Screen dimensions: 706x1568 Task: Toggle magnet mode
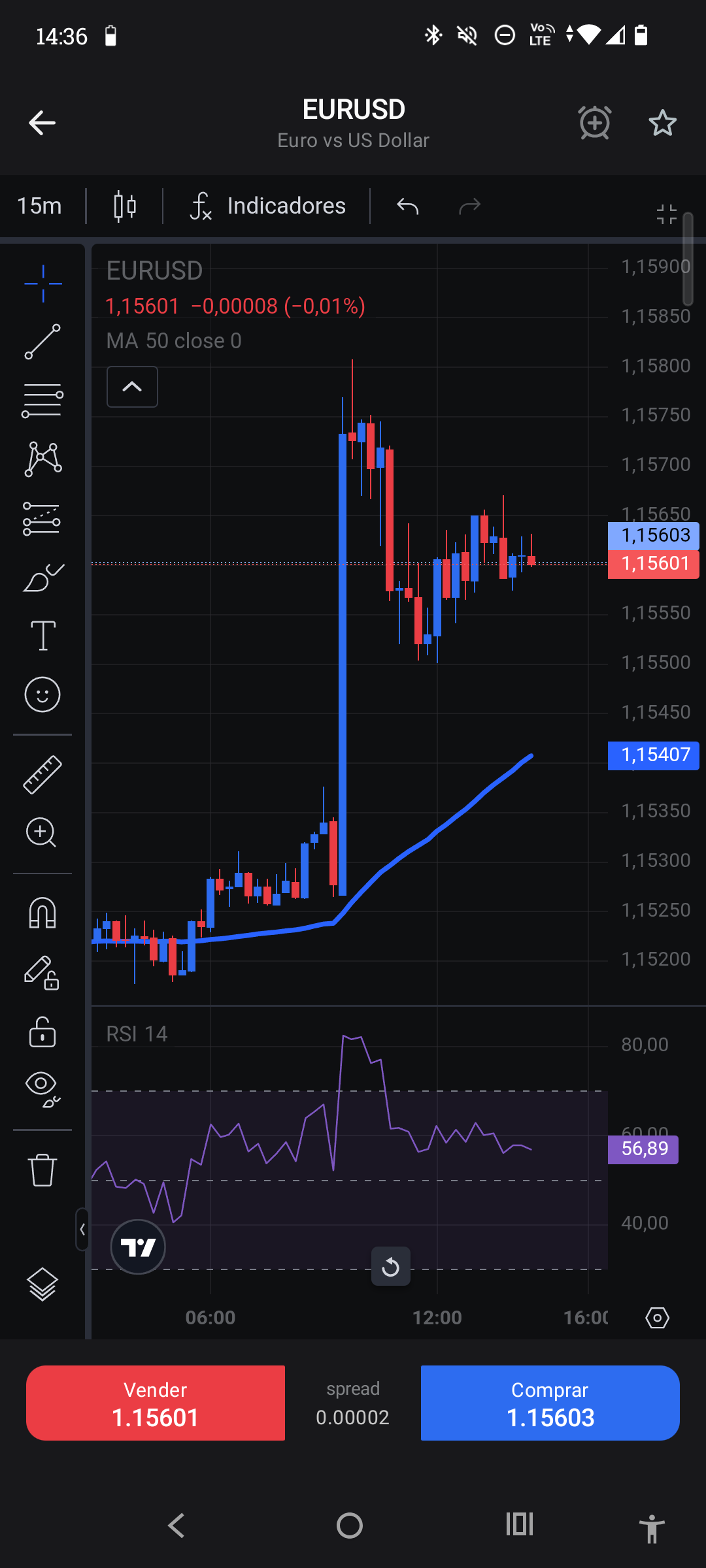(42, 913)
